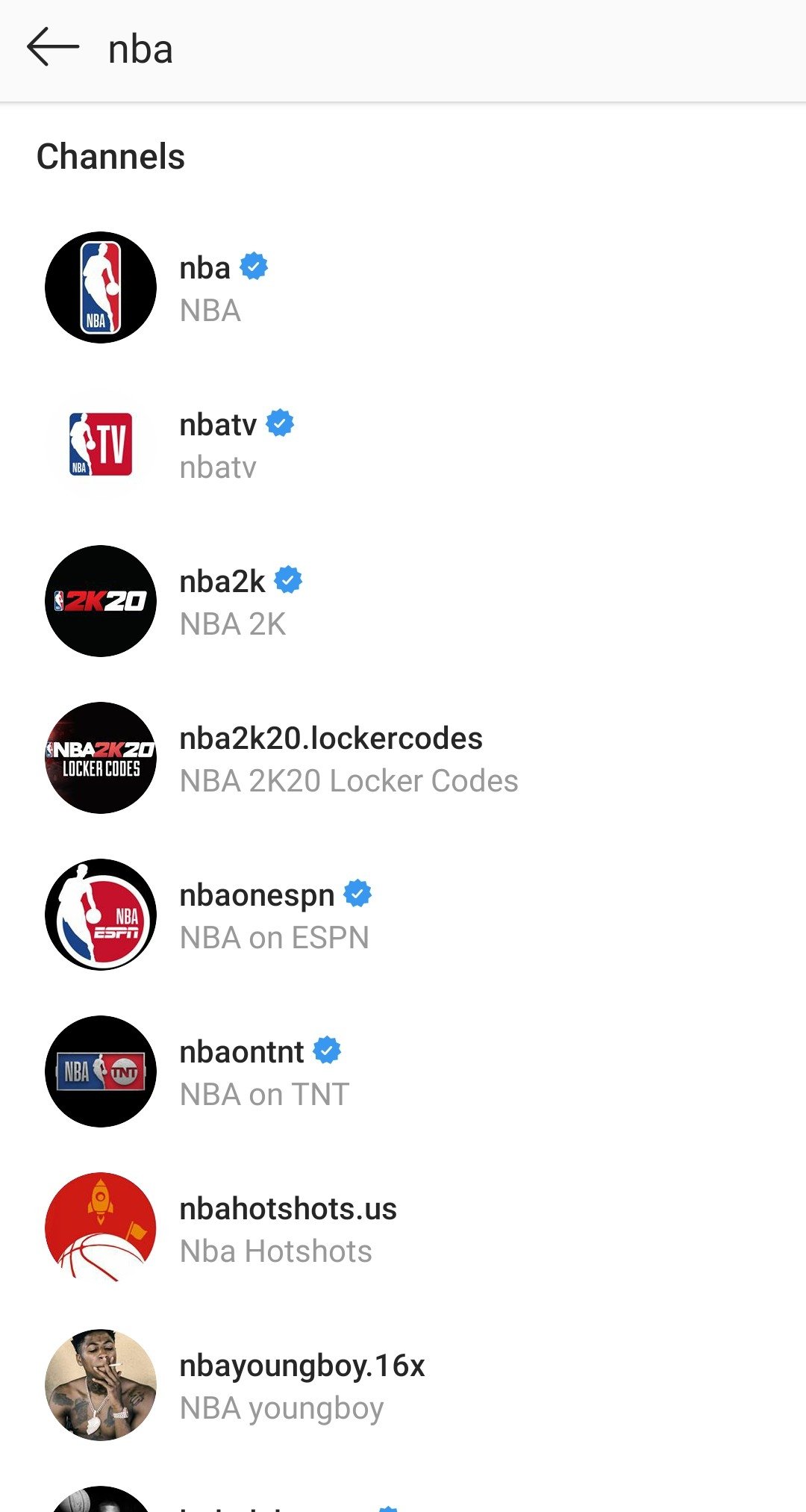The image size is (806, 1512).
Task: Open nba2k20.lockercodes channel
Action: (403, 758)
